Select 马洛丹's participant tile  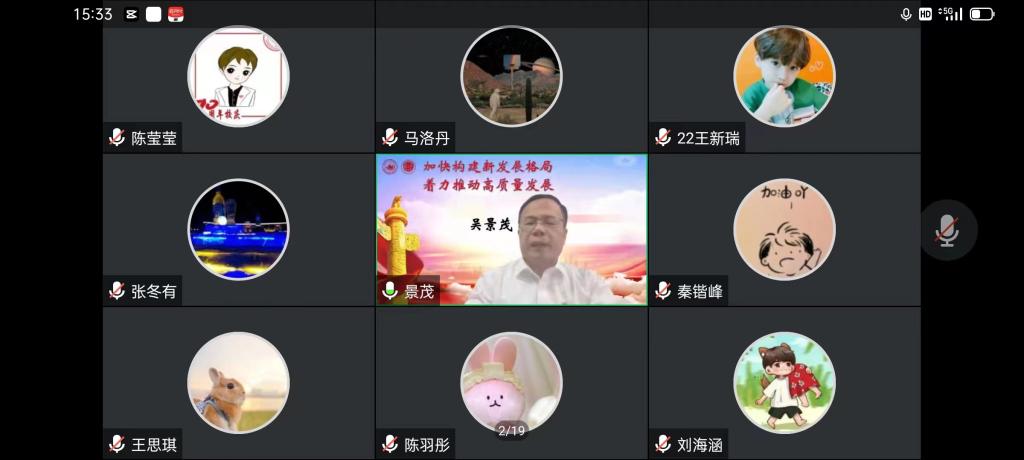pyautogui.click(x=511, y=77)
